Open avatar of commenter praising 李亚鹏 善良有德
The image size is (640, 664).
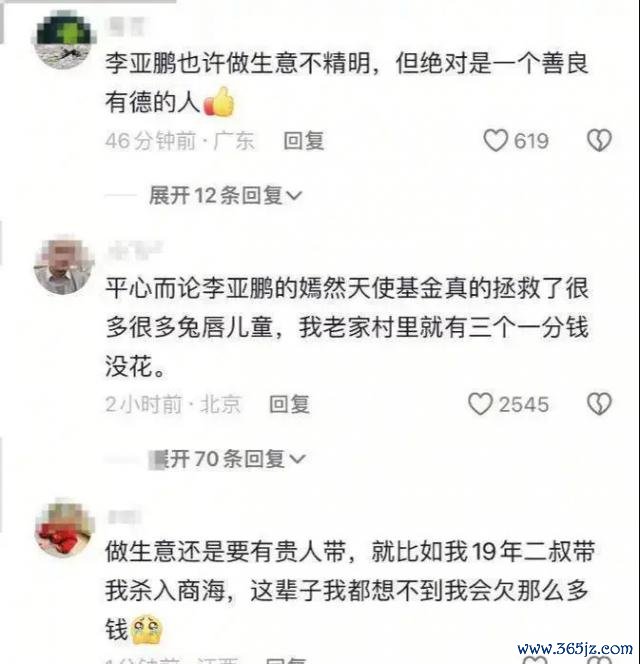[65, 41]
